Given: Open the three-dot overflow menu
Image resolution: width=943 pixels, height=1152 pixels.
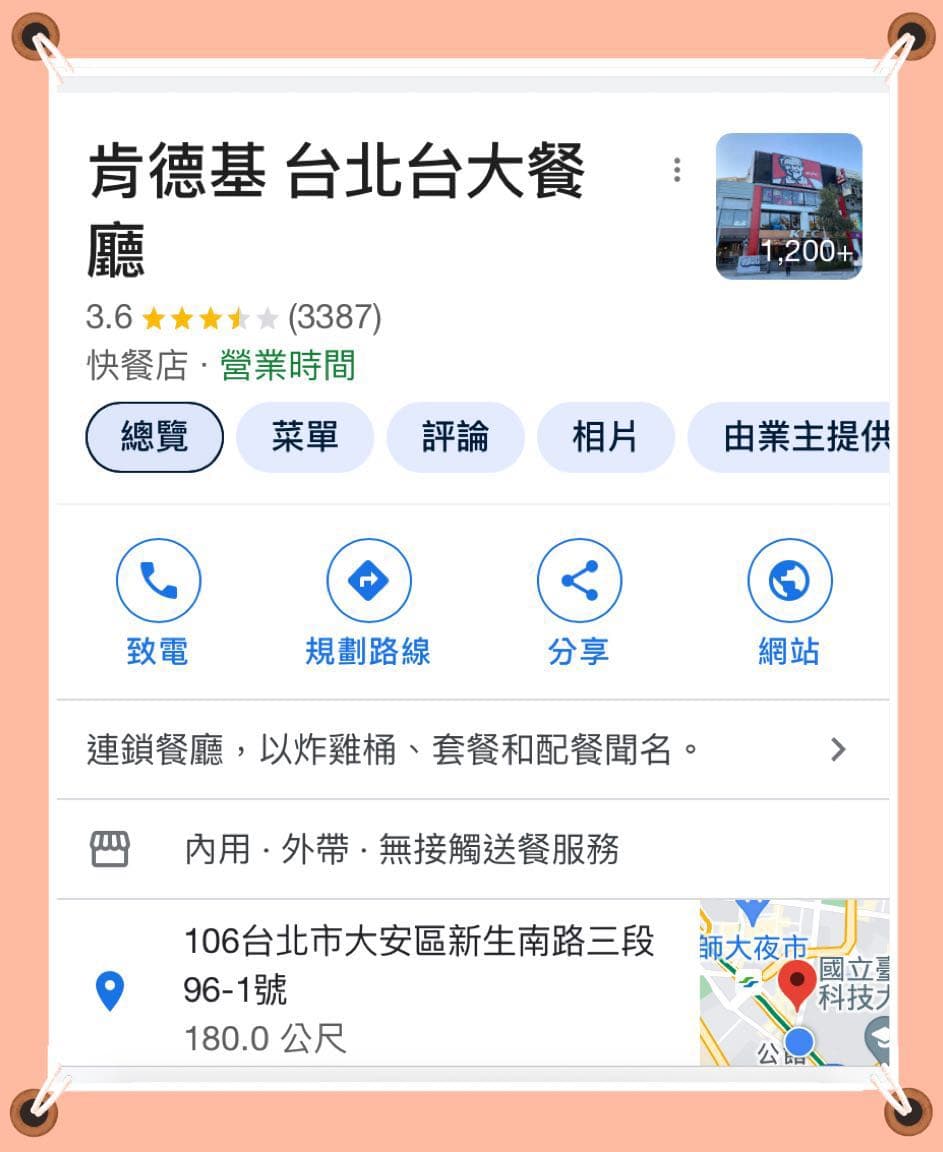Looking at the screenshot, I should click(x=676, y=170).
